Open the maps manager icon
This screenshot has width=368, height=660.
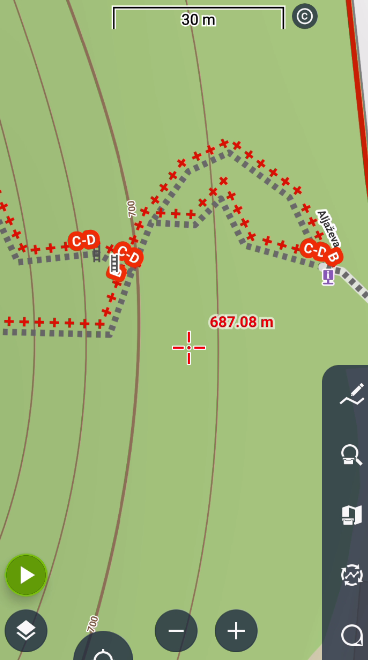pos(352,515)
